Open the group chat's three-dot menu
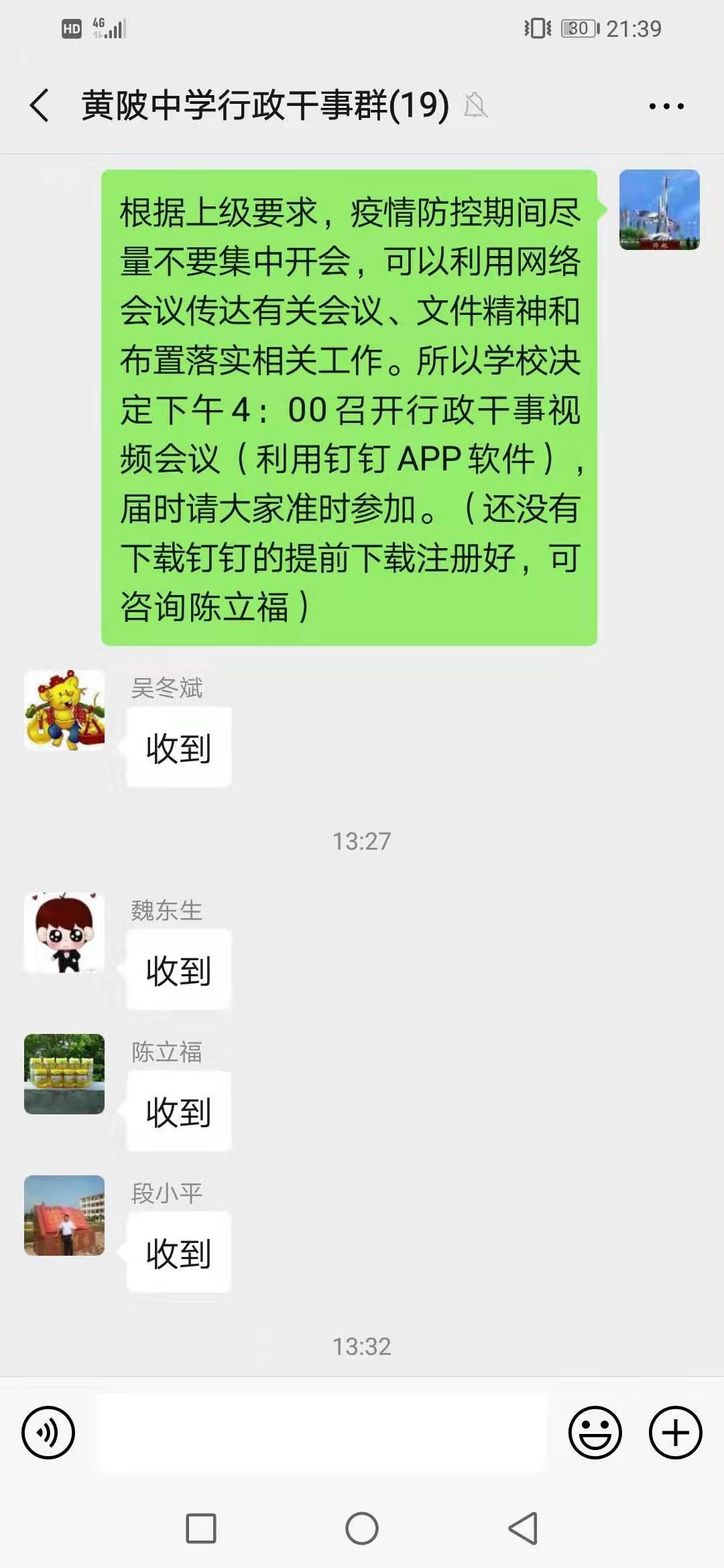724x1568 pixels. [x=666, y=106]
